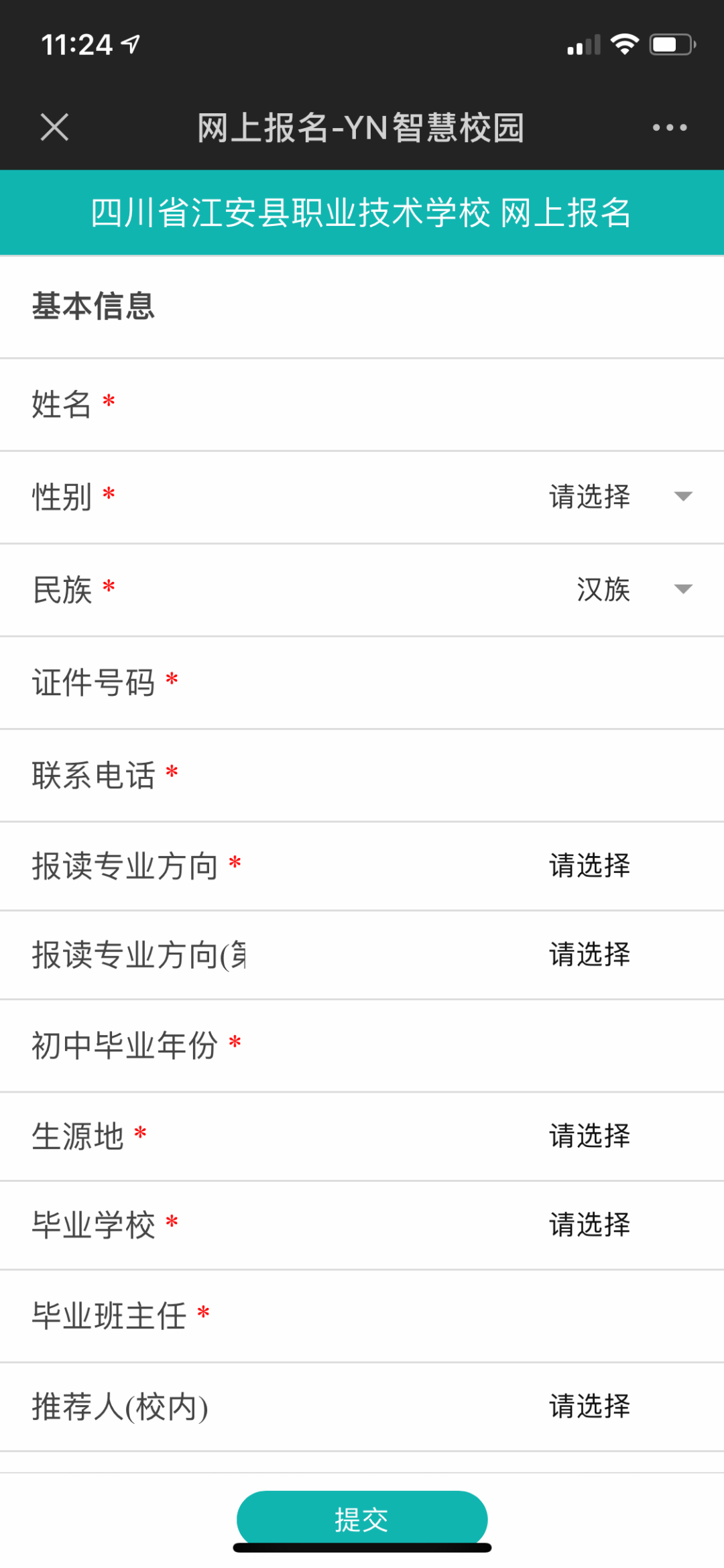Choose the second 报读专业方向 picker

(362, 955)
